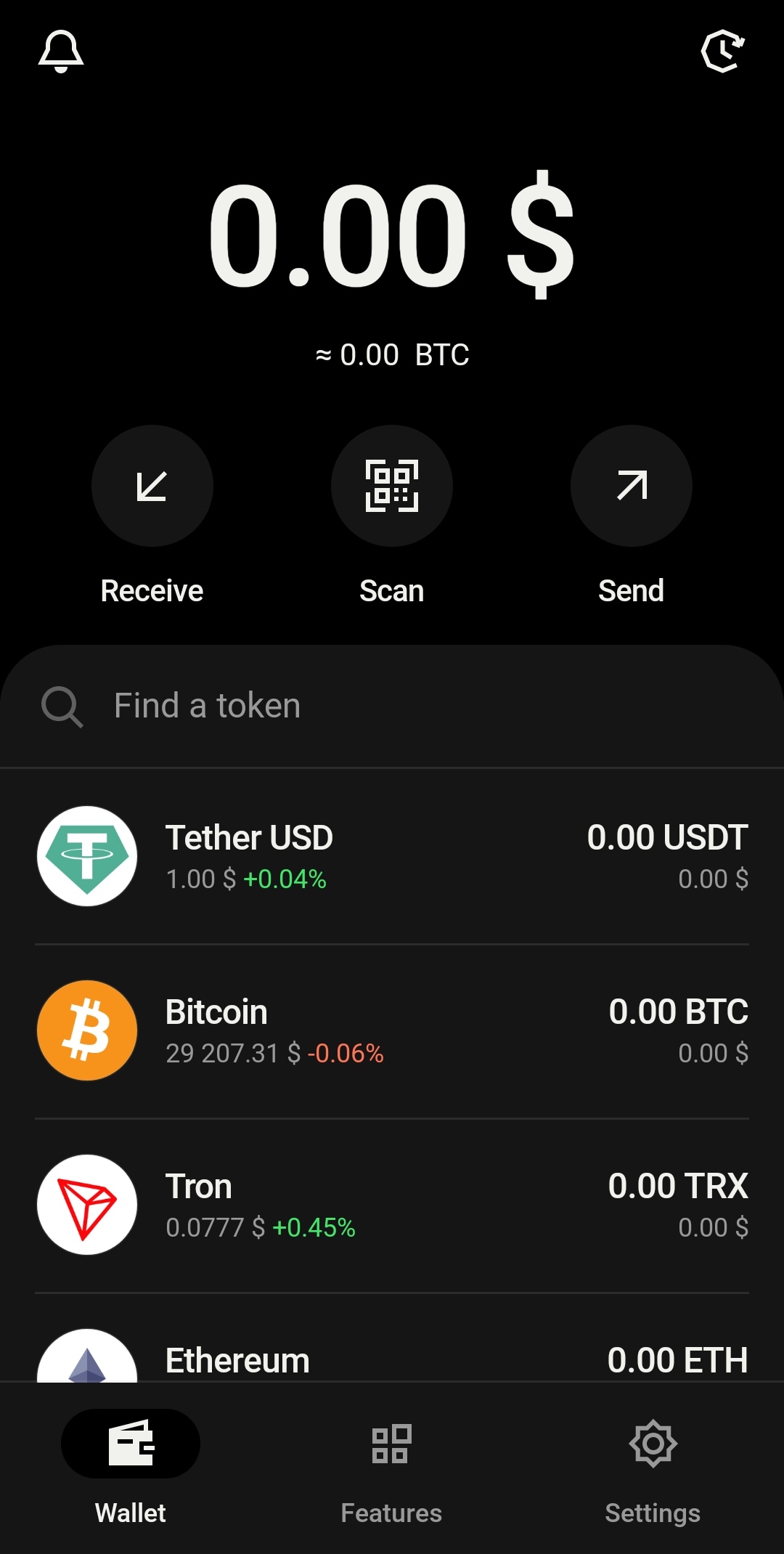Open the Tether USD token details row
The height and width of the screenshot is (1554, 784).
click(x=392, y=857)
